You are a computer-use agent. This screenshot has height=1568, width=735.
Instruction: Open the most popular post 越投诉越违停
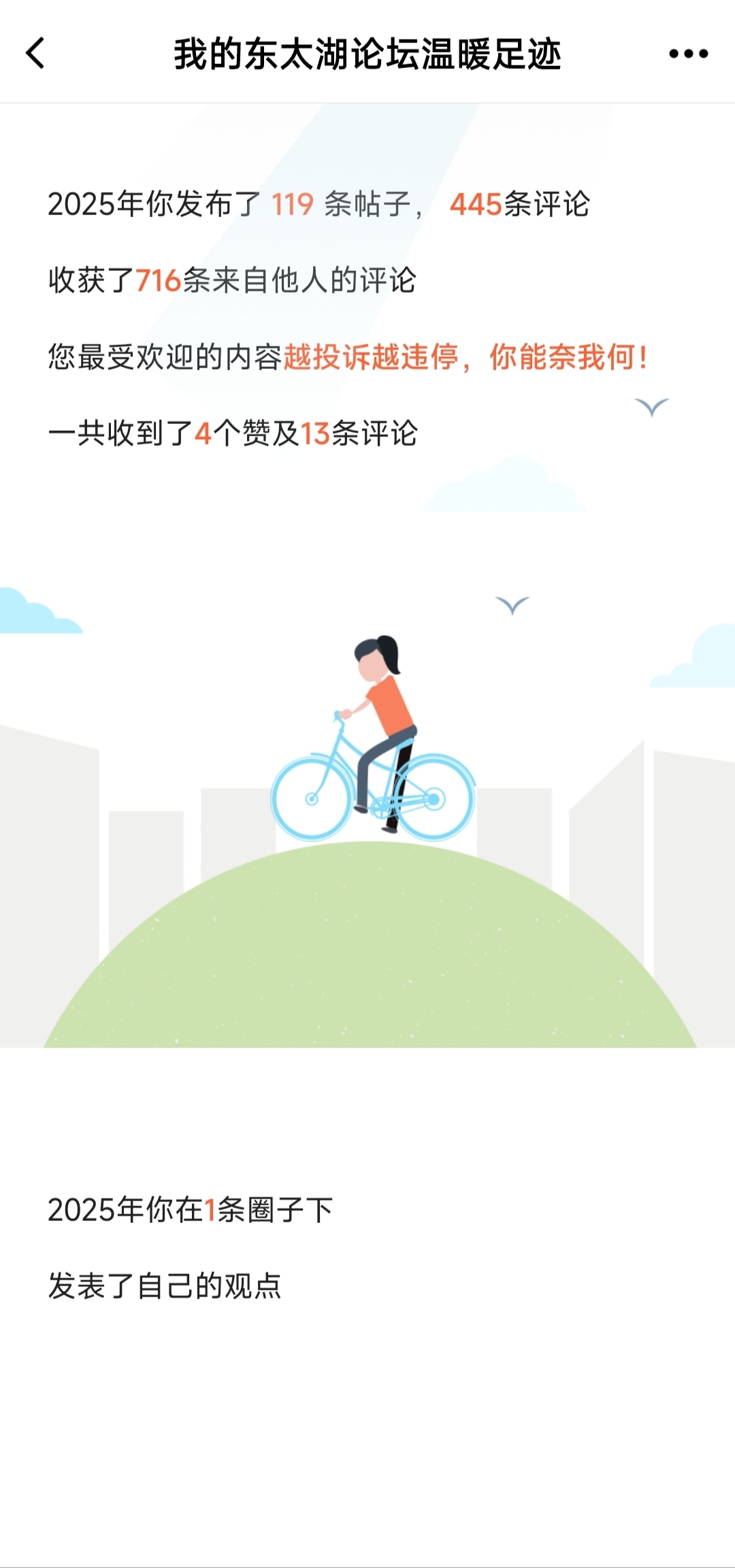click(x=465, y=357)
